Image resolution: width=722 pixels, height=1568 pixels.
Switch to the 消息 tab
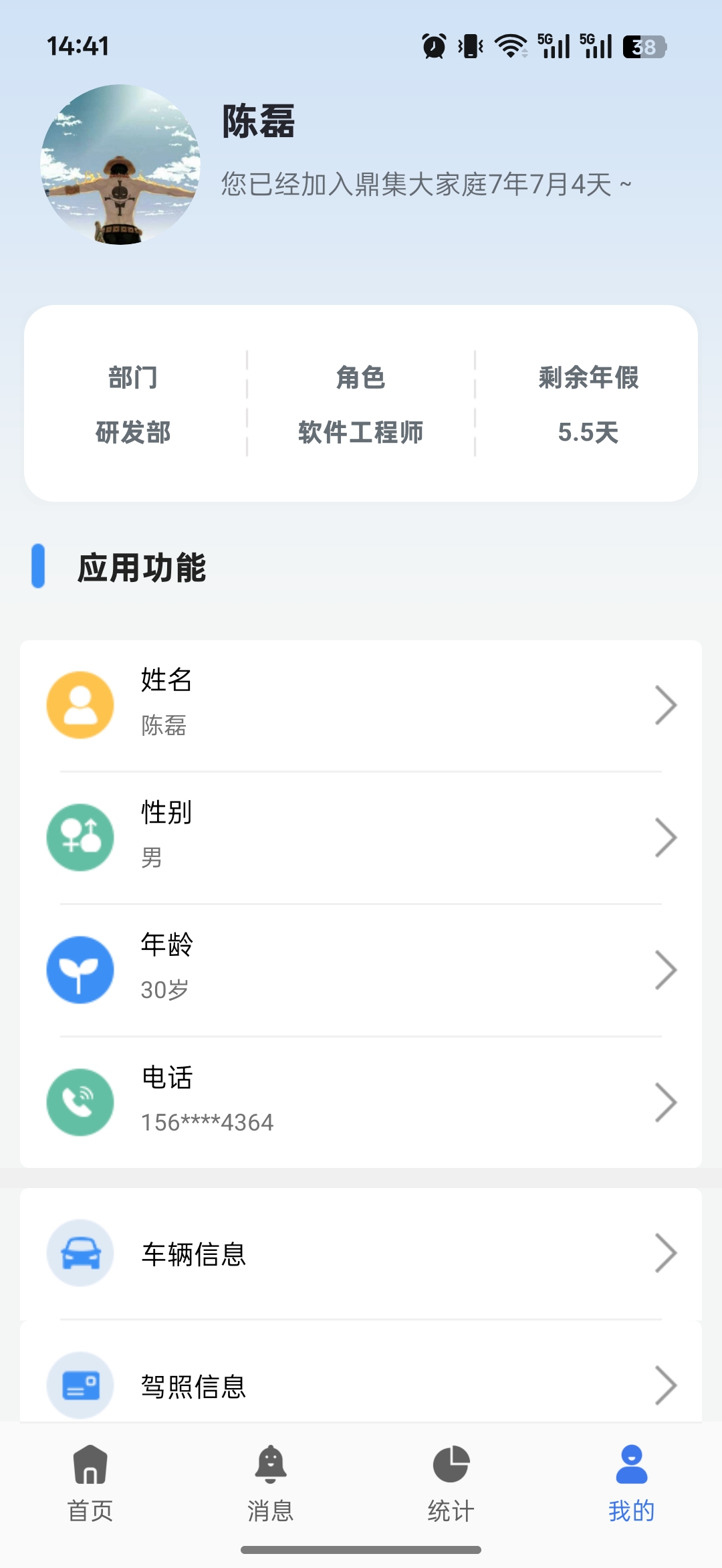pos(271,1483)
